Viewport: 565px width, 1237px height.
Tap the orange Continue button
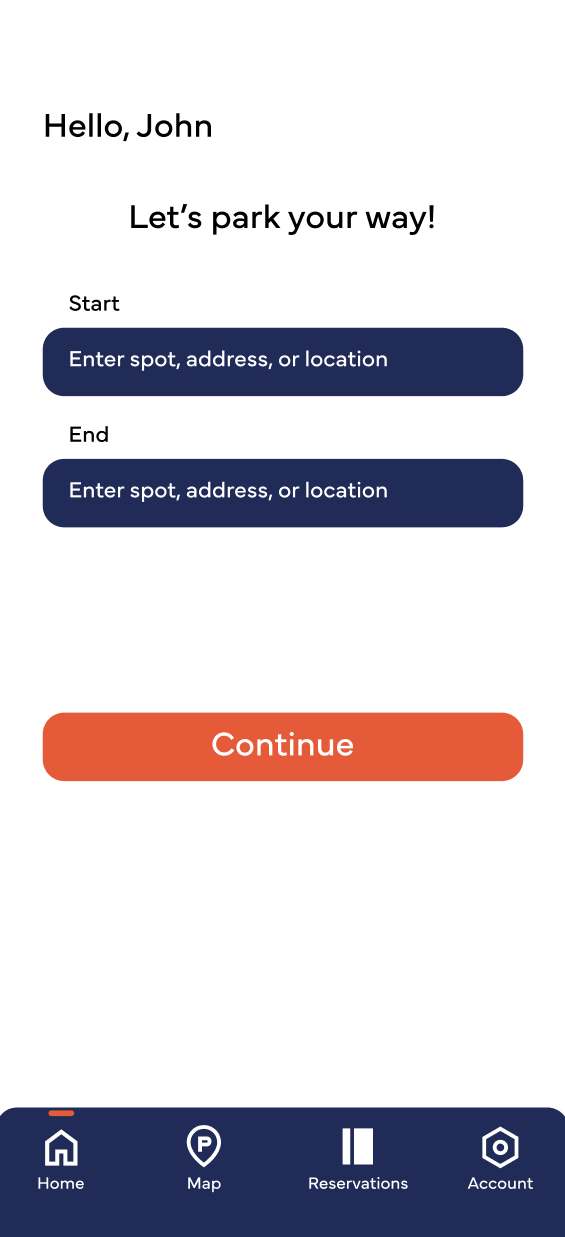[x=283, y=747]
